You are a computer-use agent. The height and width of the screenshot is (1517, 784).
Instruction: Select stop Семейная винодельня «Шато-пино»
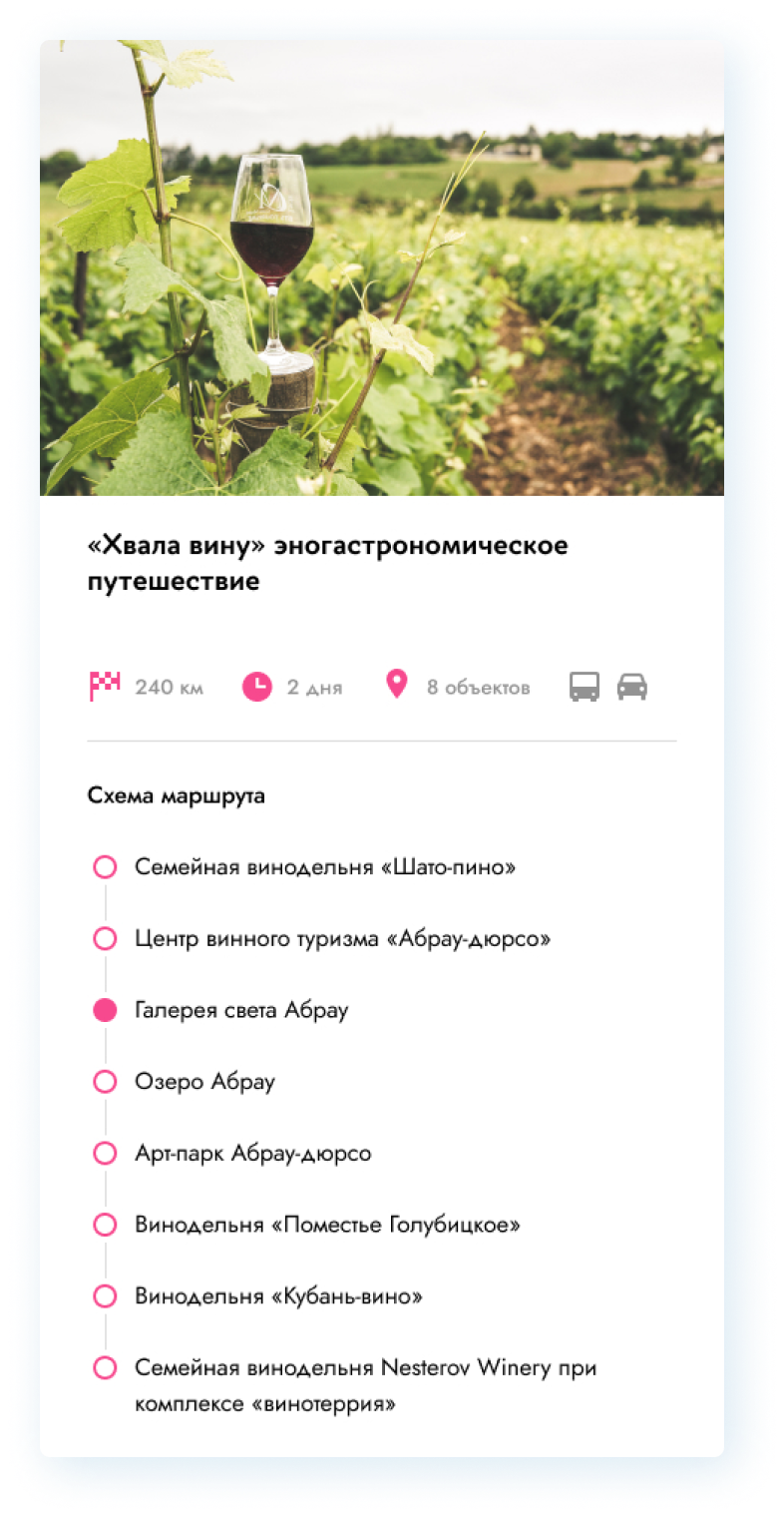pyautogui.click(x=325, y=867)
